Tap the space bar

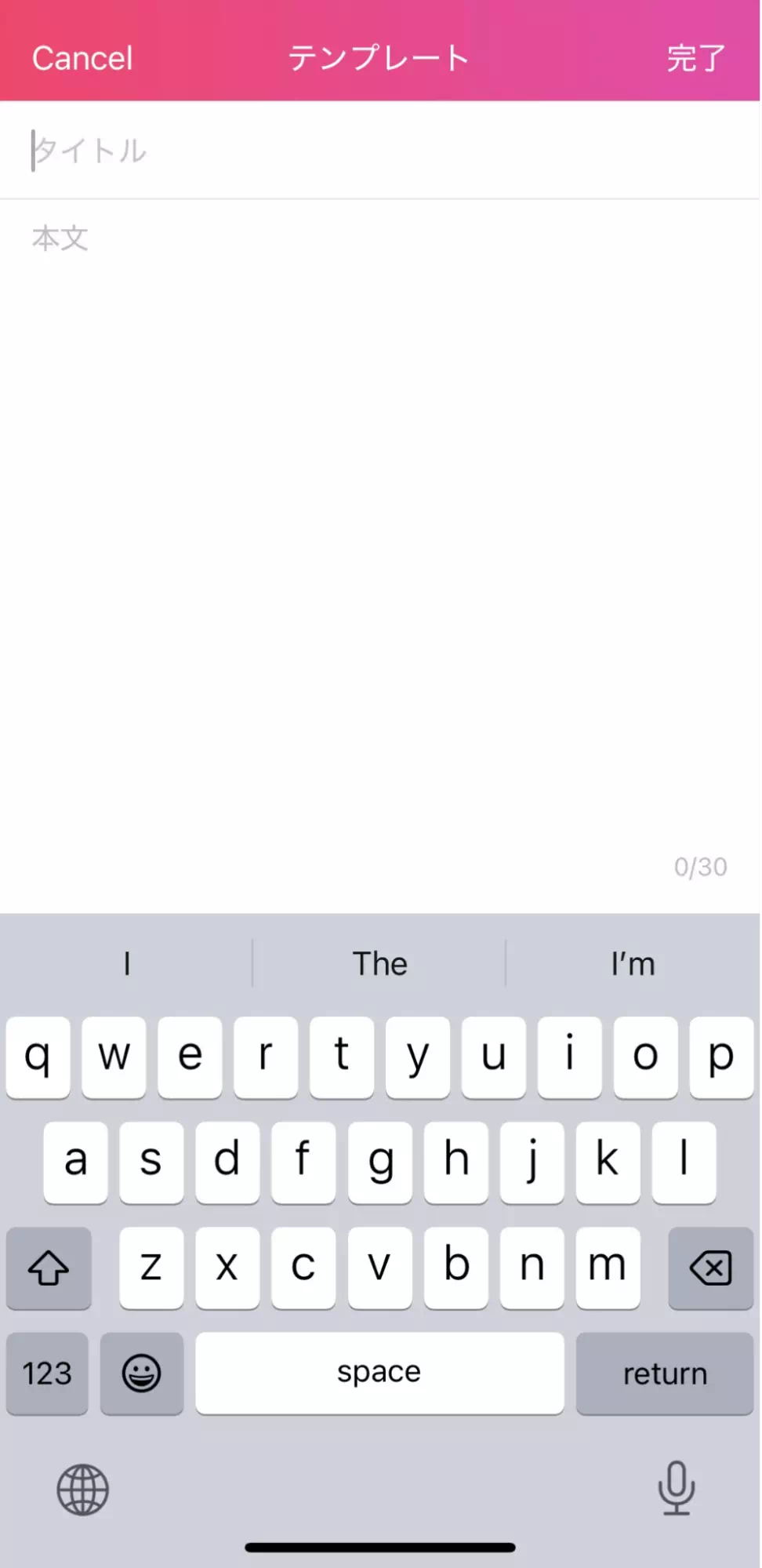(379, 1373)
